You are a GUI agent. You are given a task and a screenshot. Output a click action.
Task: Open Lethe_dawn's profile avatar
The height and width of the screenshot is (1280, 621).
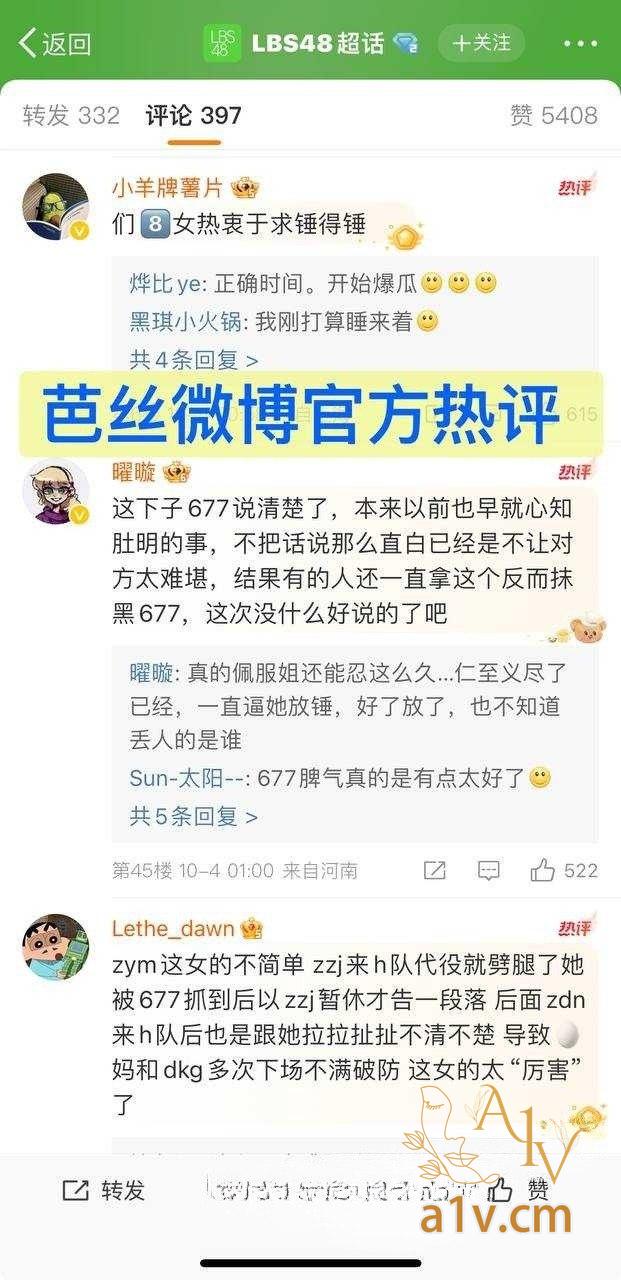click(x=56, y=946)
